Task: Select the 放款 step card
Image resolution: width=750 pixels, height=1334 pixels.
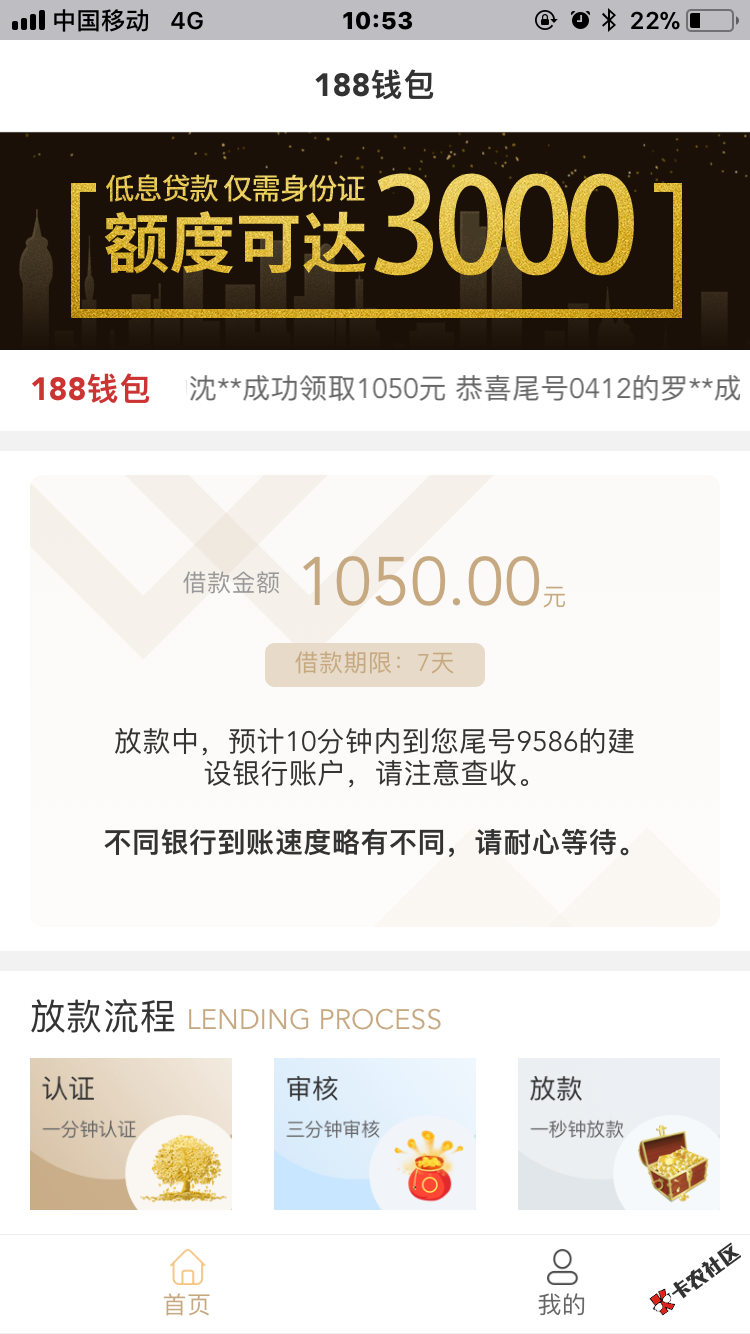Action: tap(619, 1134)
